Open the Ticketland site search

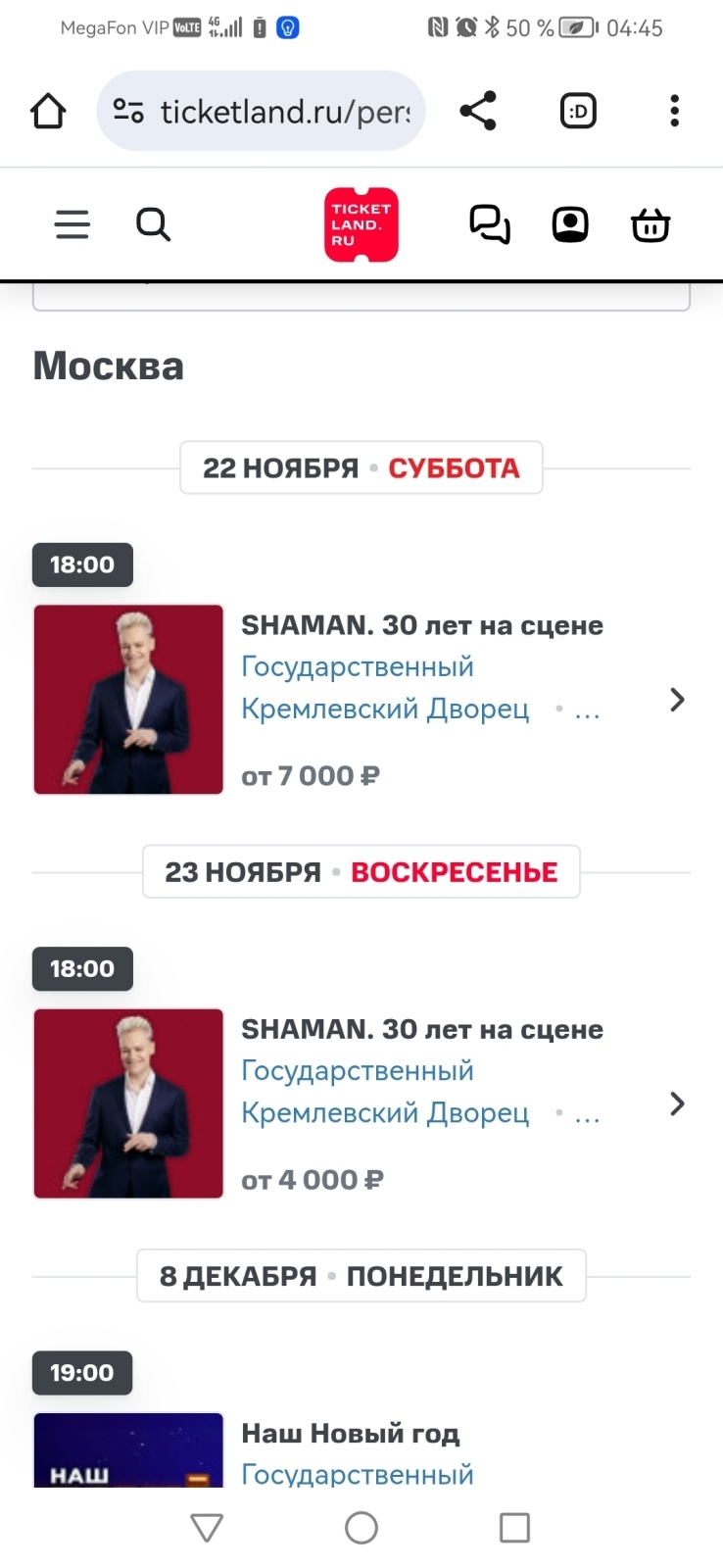pos(153,224)
